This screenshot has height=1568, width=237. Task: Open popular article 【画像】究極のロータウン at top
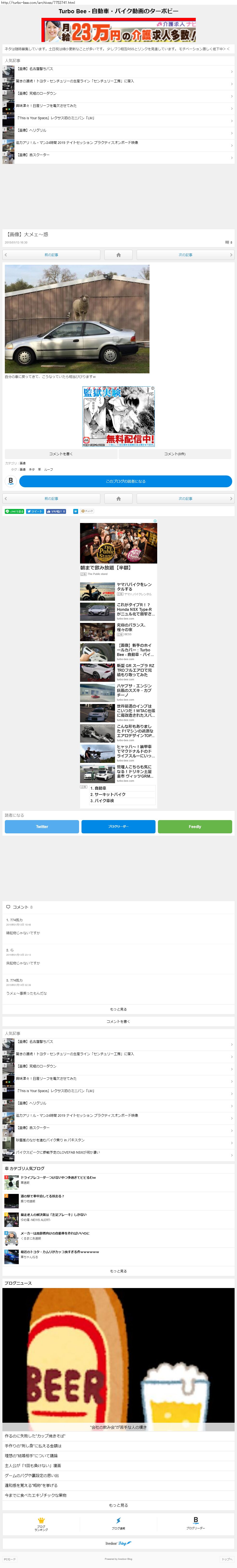coord(36,94)
